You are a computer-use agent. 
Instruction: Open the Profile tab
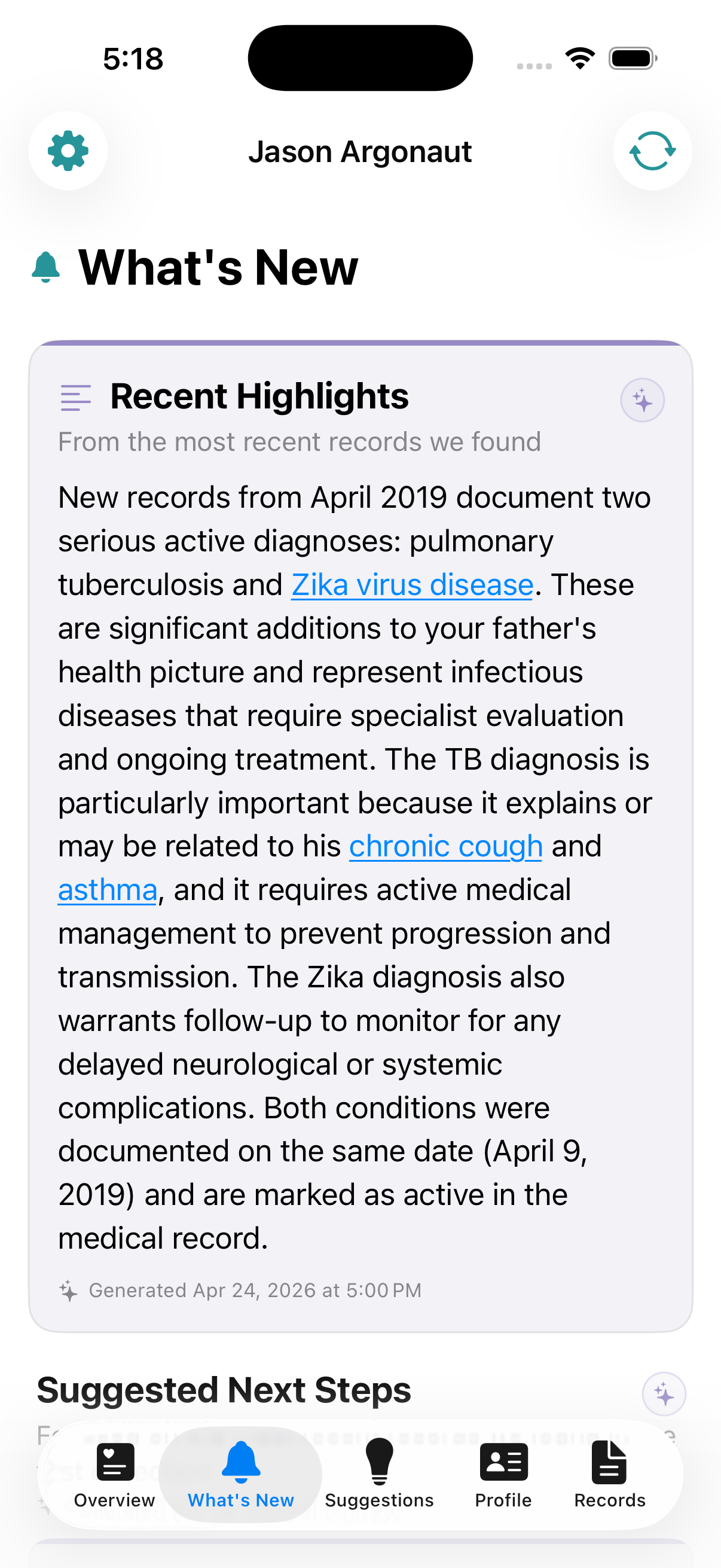(503, 1474)
